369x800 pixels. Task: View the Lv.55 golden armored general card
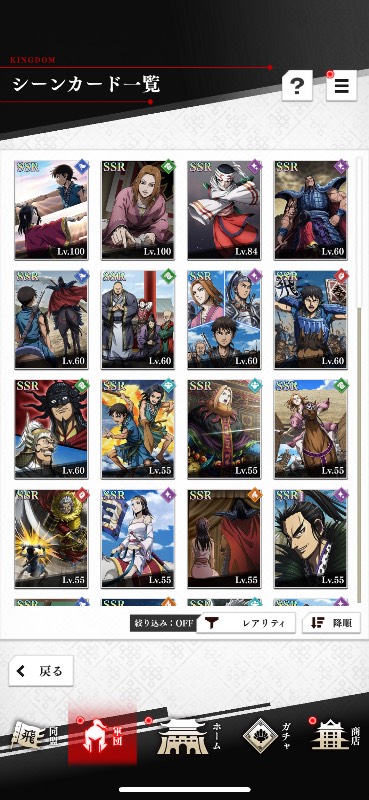pos(51,538)
